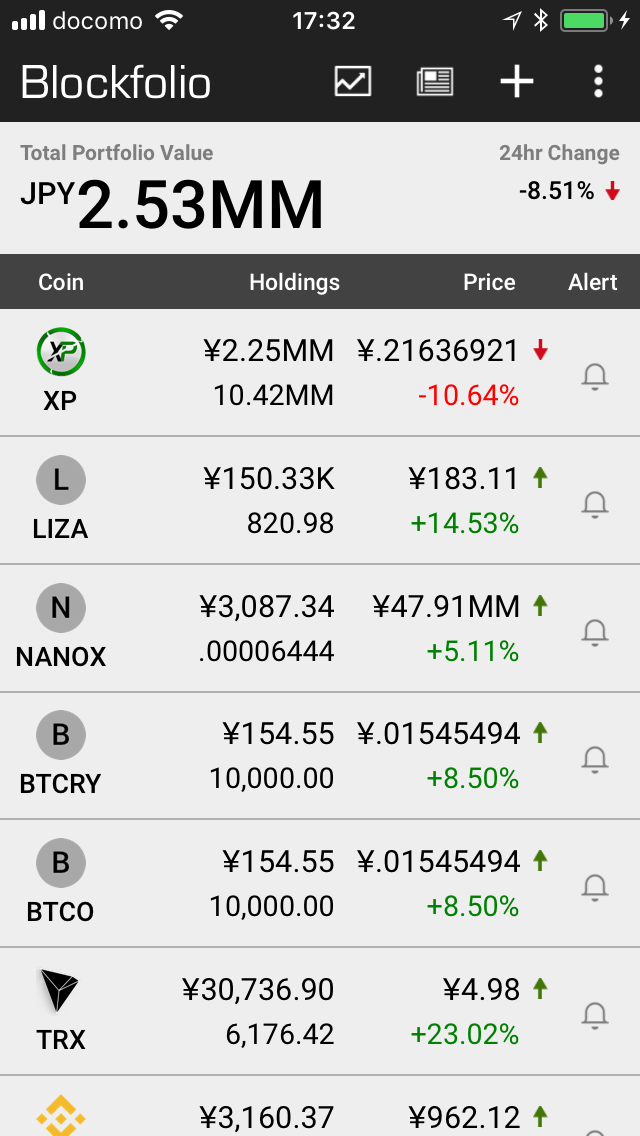Screen dimensions: 640x1136
Task: Open the LIZA coin row
Action: [x=320, y=501]
